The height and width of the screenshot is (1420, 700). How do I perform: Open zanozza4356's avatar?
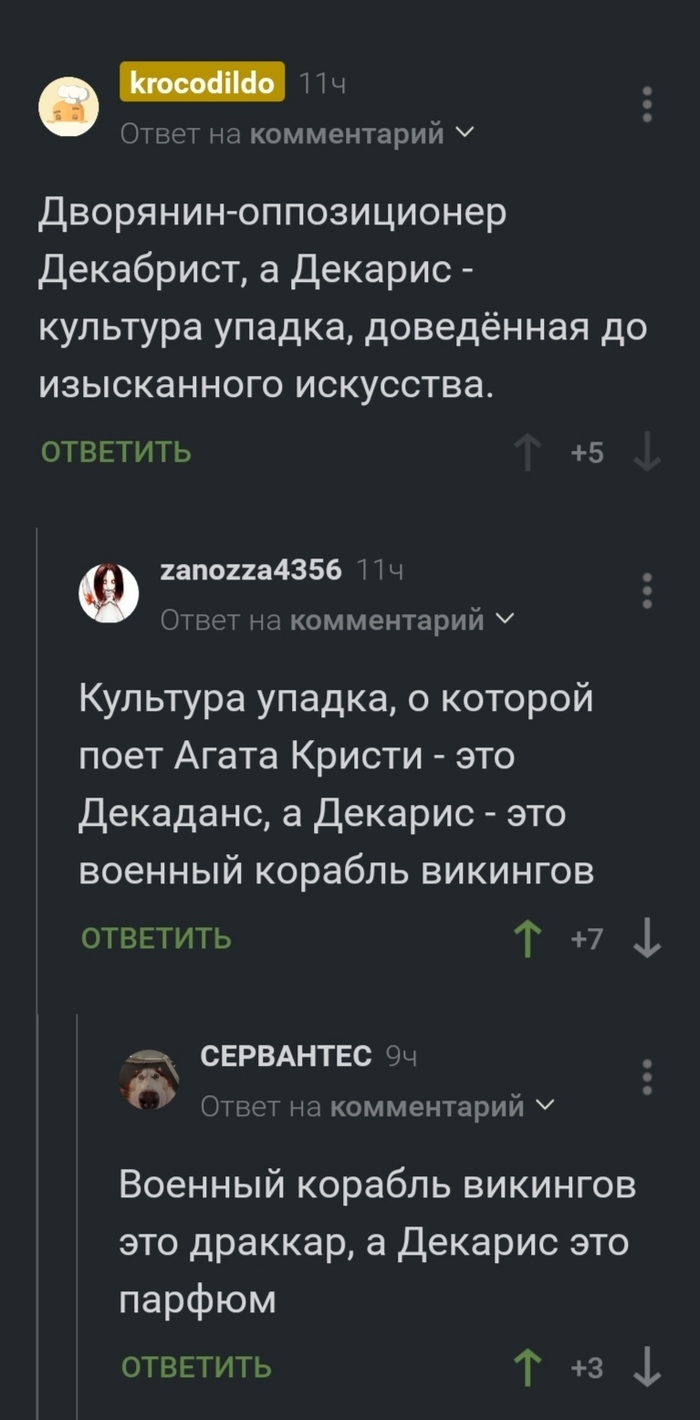pos(109,592)
